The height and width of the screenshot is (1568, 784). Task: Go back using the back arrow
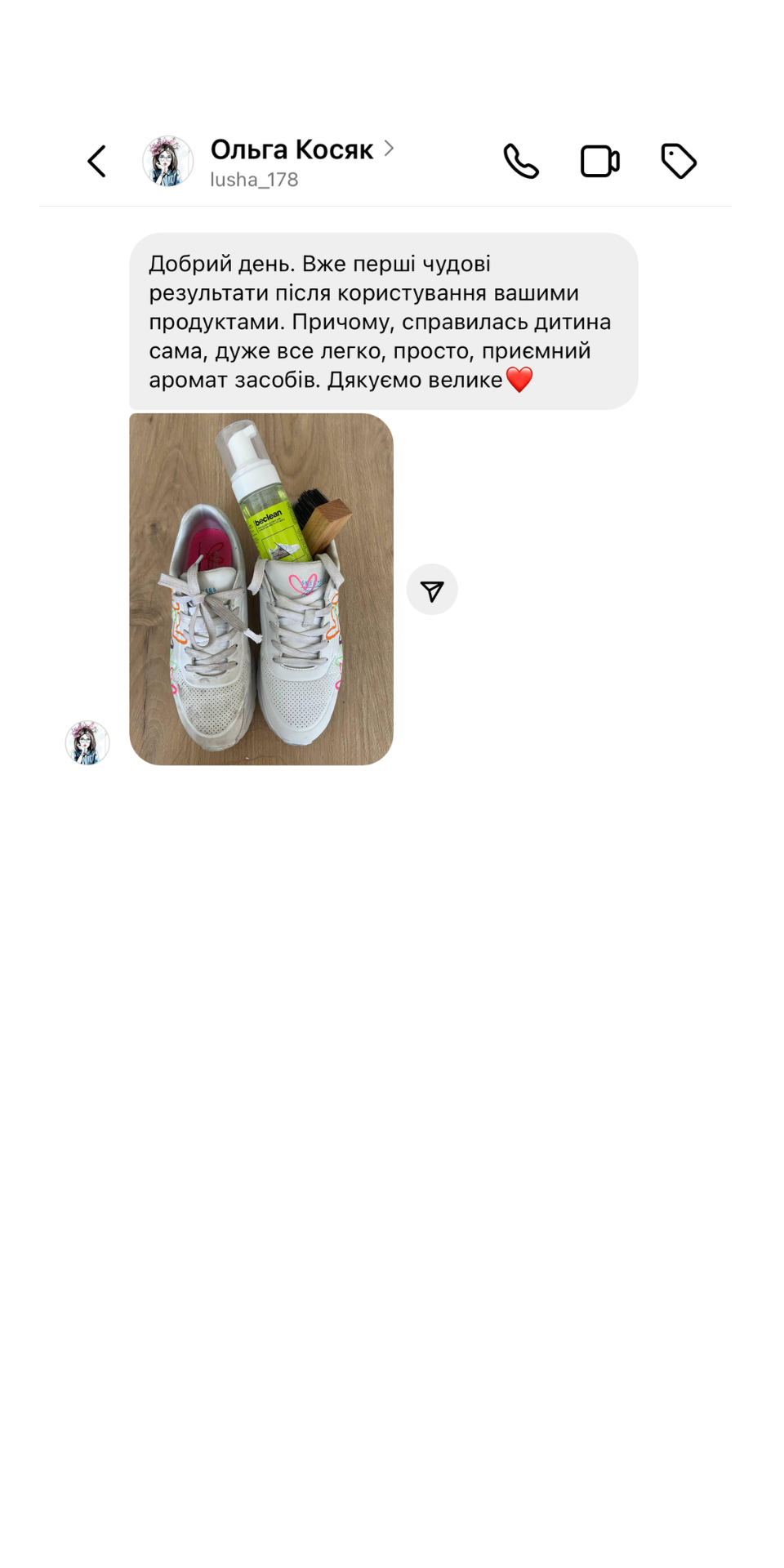pyautogui.click(x=97, y=161)
